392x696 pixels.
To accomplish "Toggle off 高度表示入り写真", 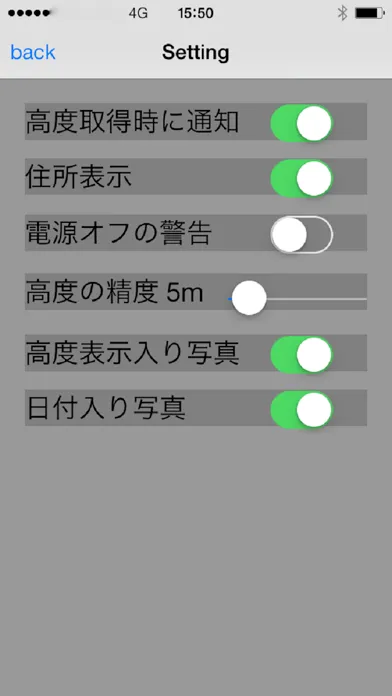I will 301,354.
